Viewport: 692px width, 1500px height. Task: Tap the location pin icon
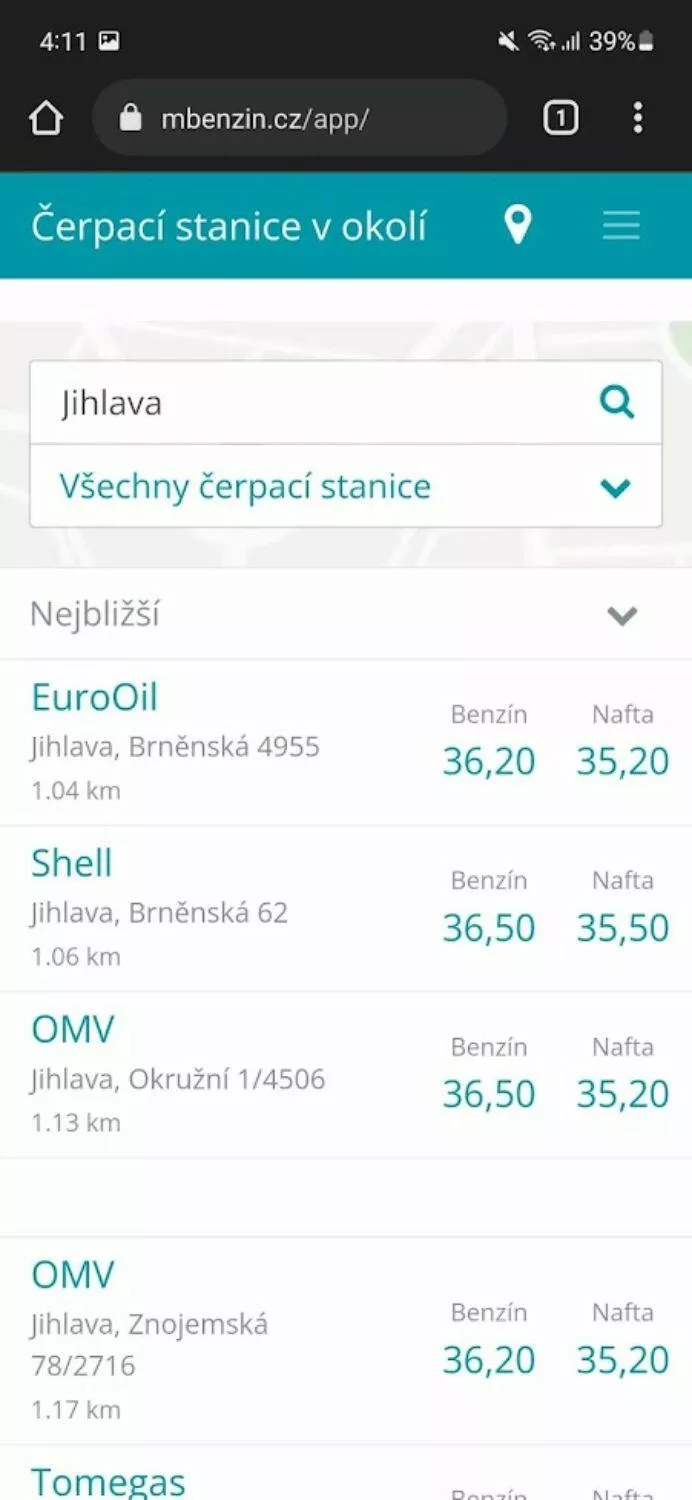coord(517,226)
